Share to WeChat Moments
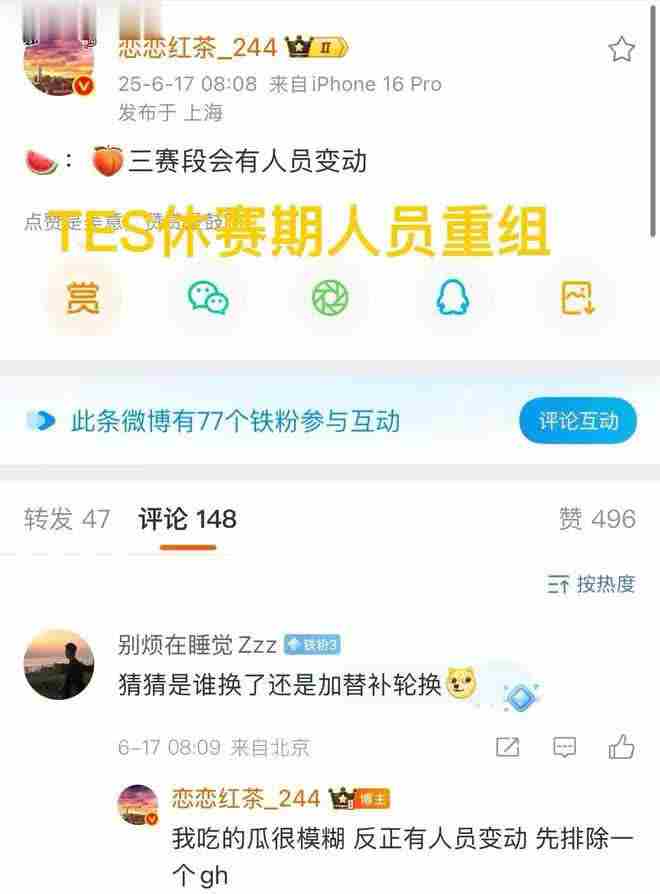660x894 pixels. (329, 297)
